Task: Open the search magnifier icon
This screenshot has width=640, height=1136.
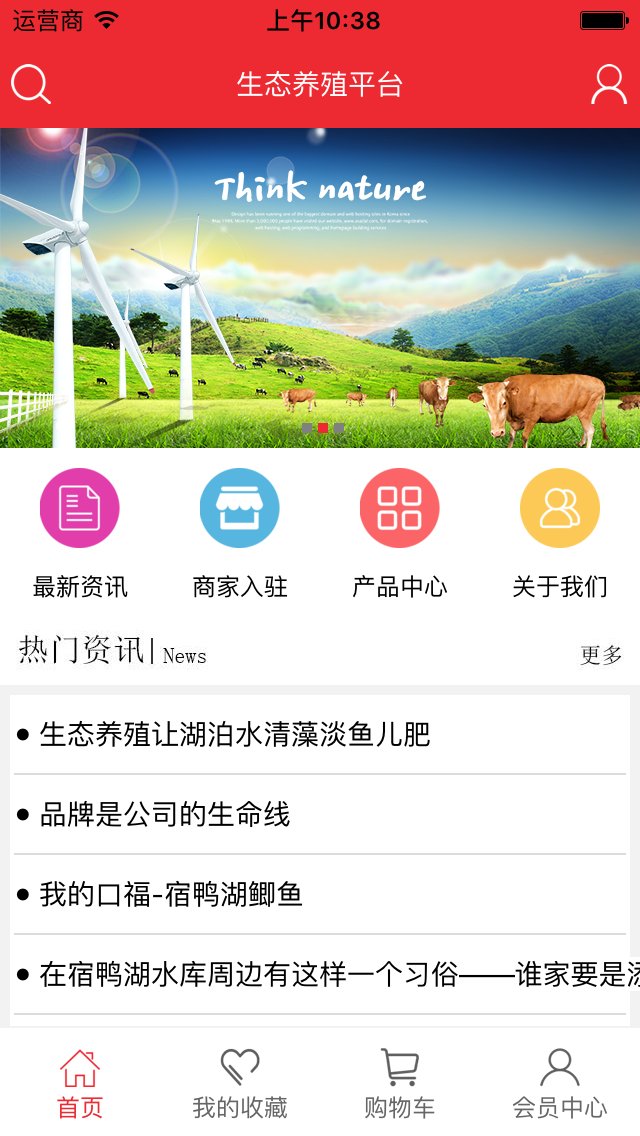Action: pos(31,85)
